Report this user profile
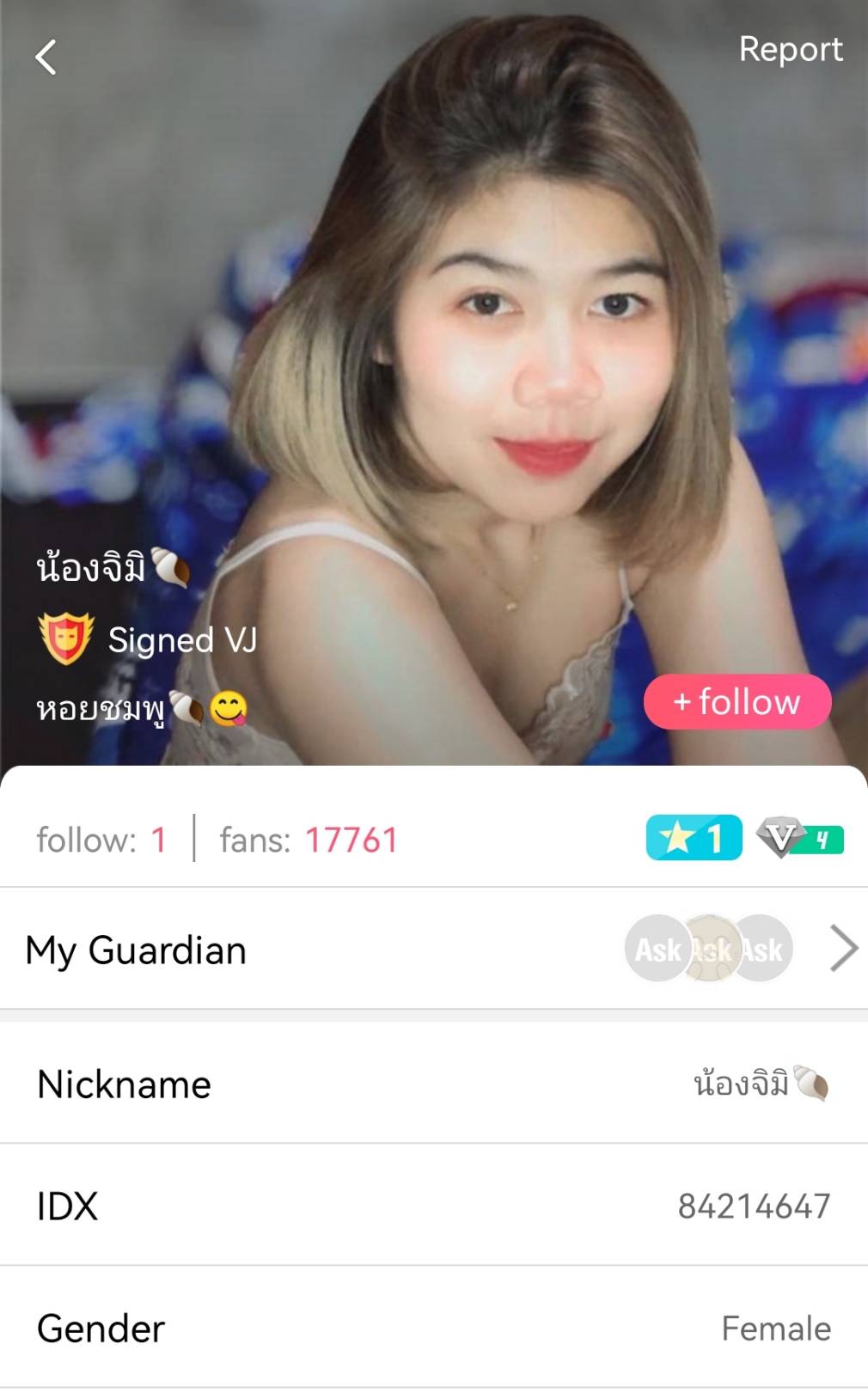Viewport: 868px width, 1393px height. tap(790, 50)
